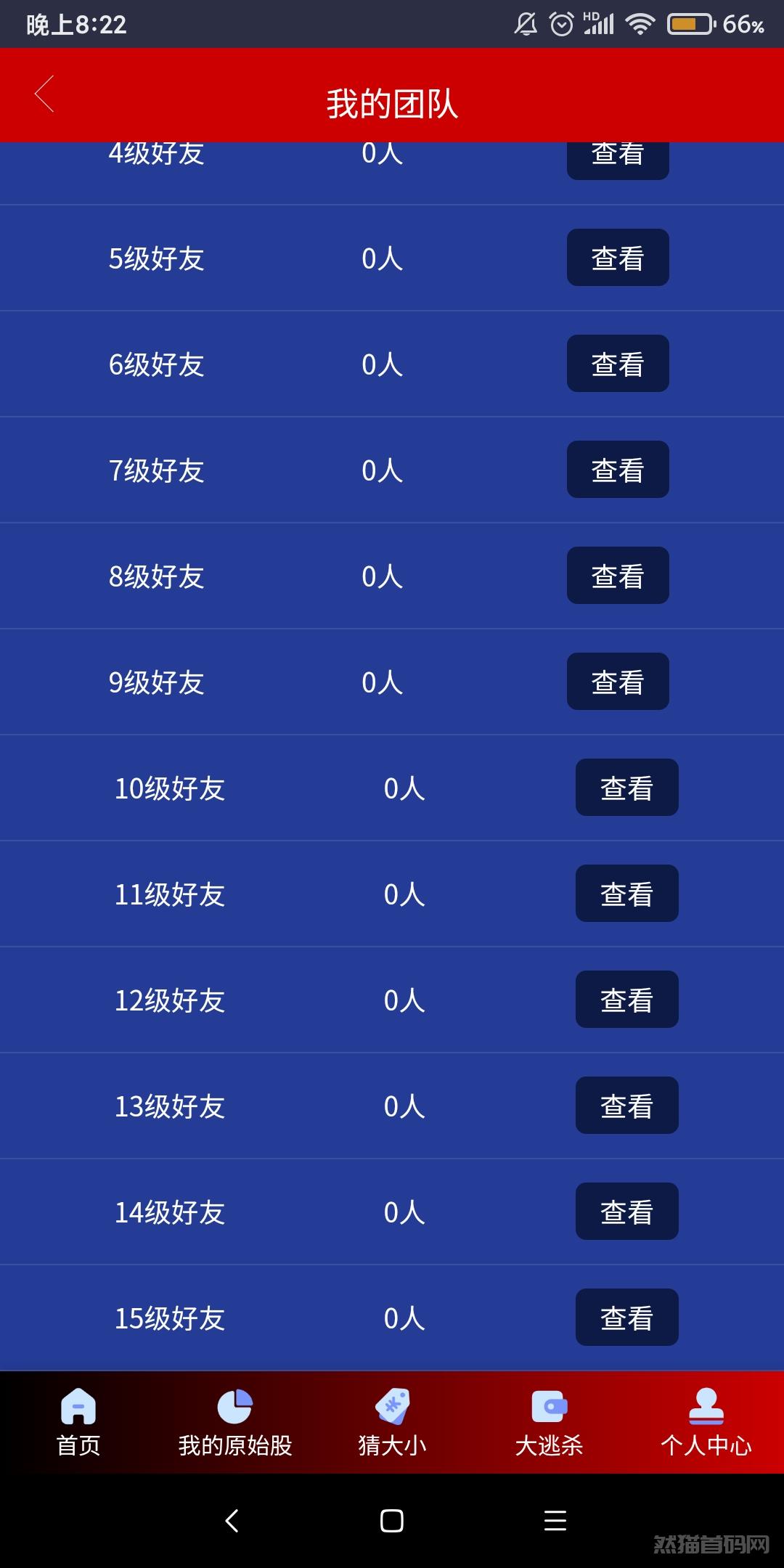Open the 我的原始股 tab

tap(235, 1423)
